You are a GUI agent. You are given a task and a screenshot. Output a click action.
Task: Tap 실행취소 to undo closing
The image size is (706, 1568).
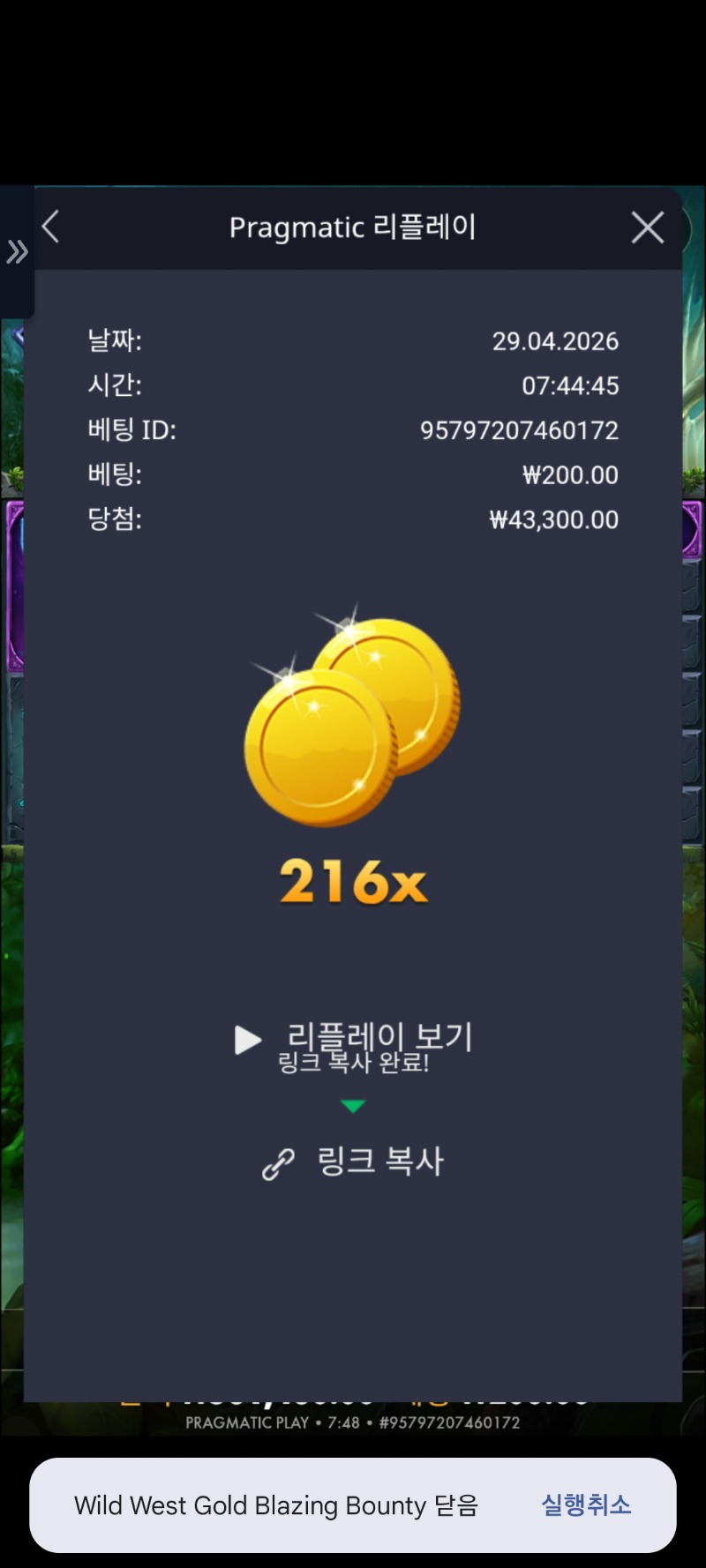pyautogui.click(x=585, y=1505)
